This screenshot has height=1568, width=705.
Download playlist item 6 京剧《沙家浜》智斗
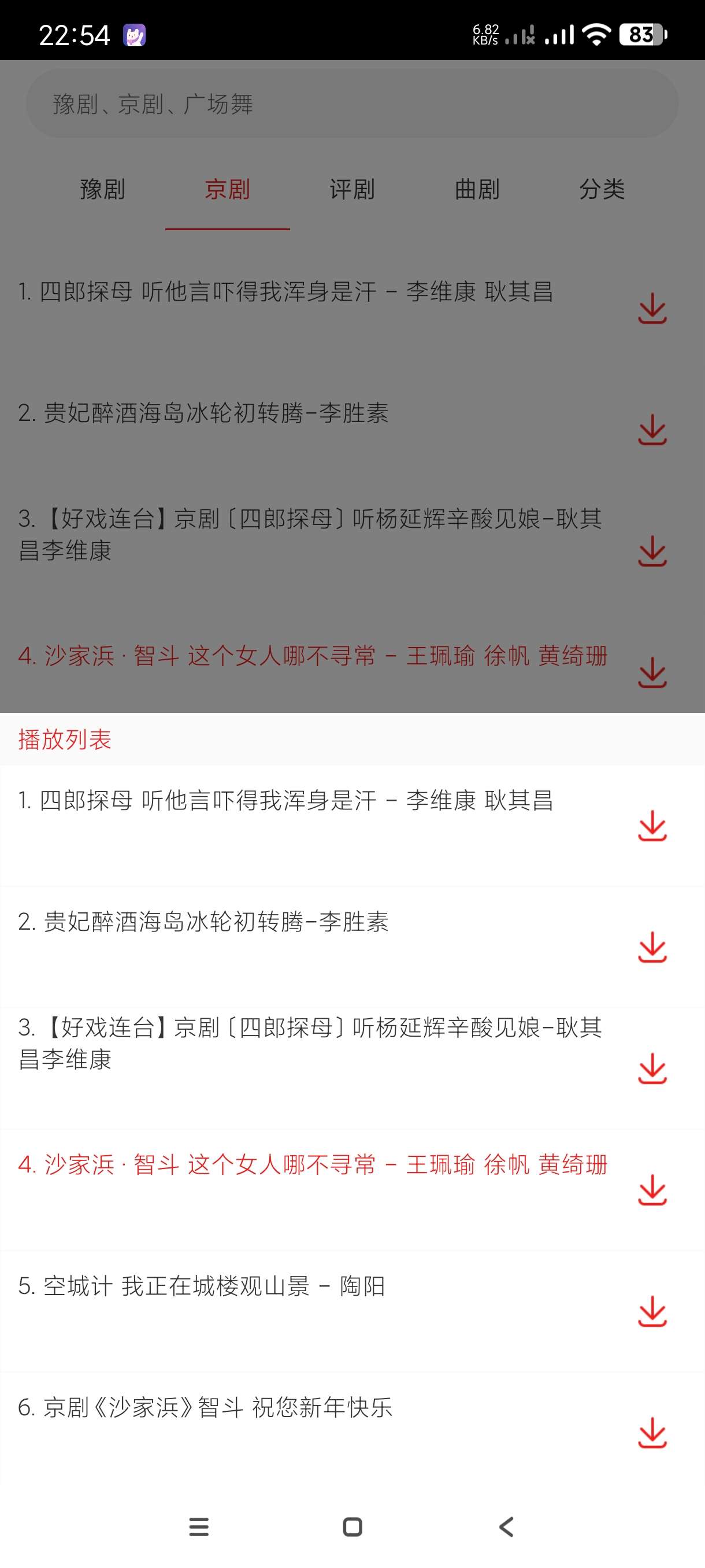(652, 1433)
